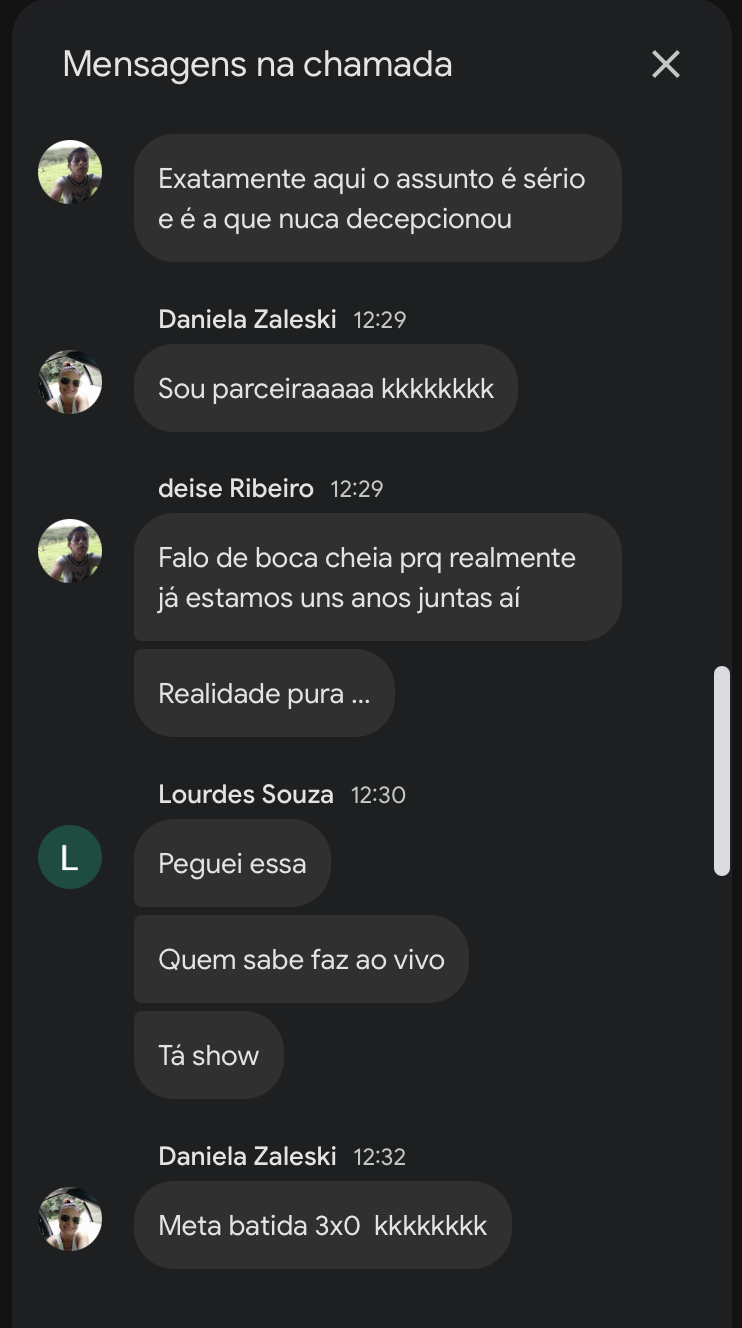Close the Mensagens na chamada panel

point(665,65)
